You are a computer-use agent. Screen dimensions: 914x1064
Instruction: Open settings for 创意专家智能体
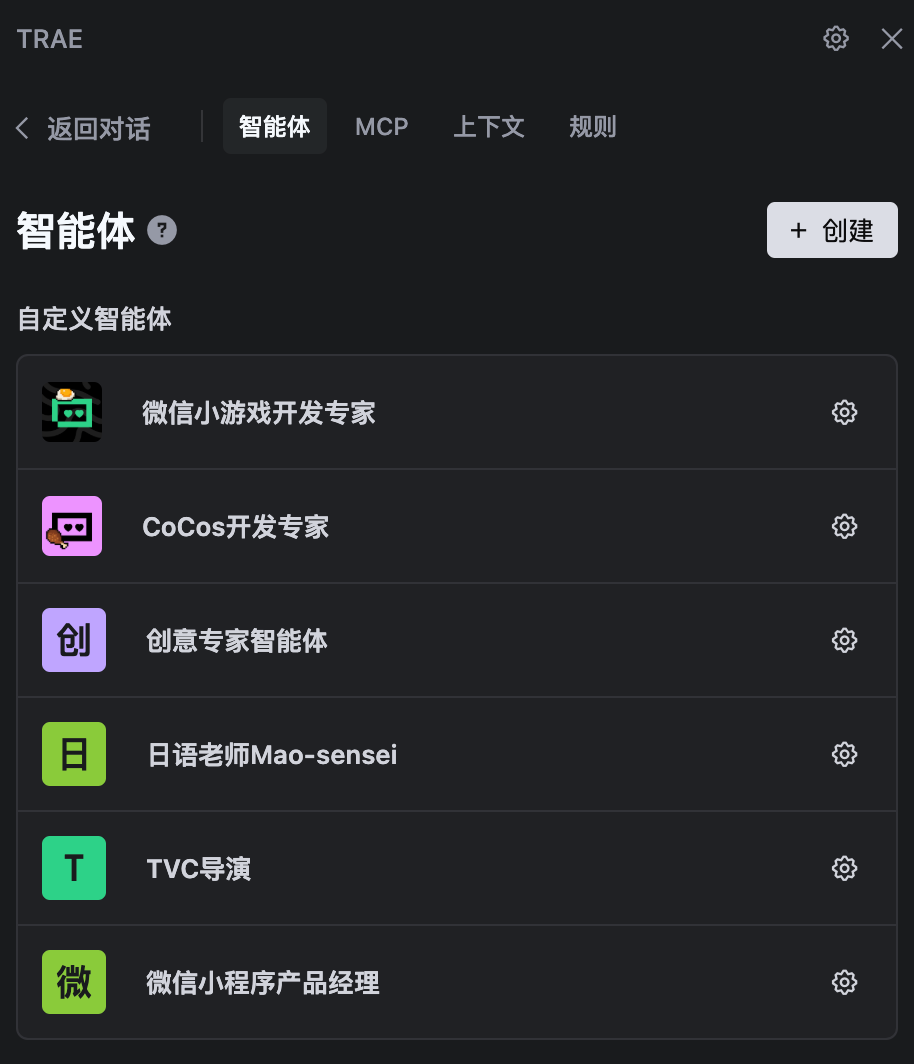[844, 640]
